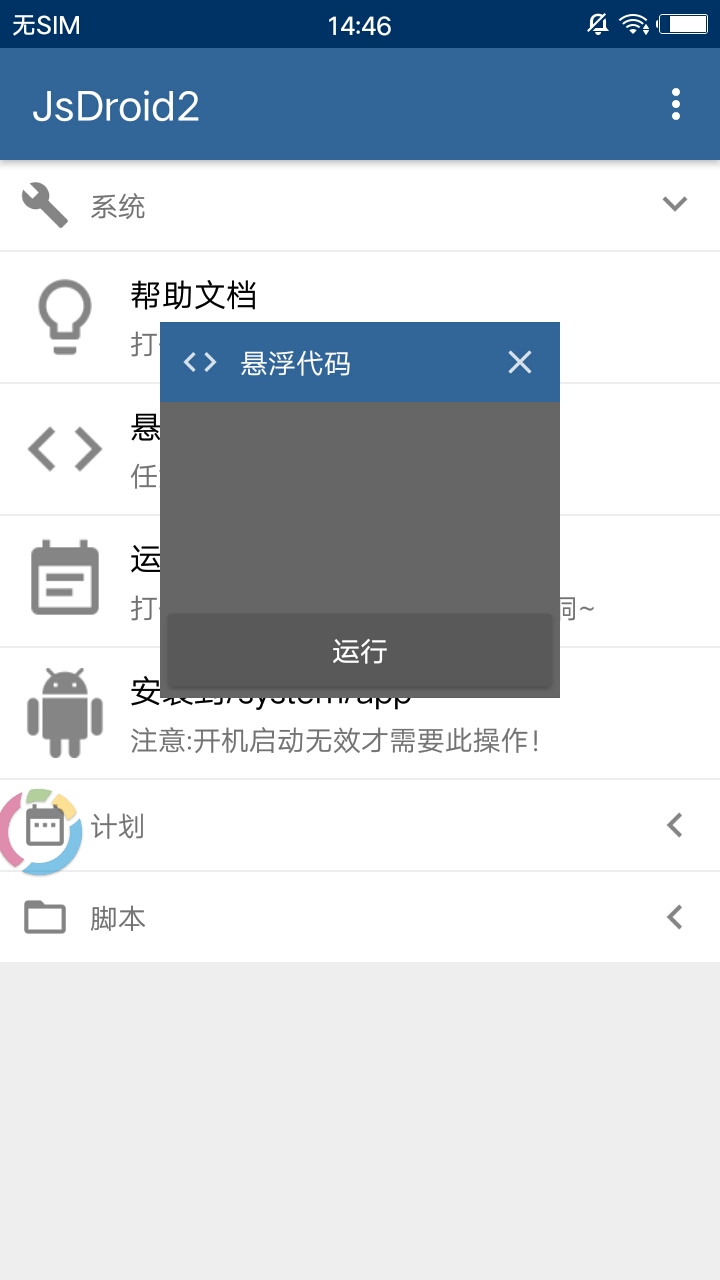Open the overflow menu in app bar
The height and width of the screenshot is (1280, 720).
click(676, 104)
